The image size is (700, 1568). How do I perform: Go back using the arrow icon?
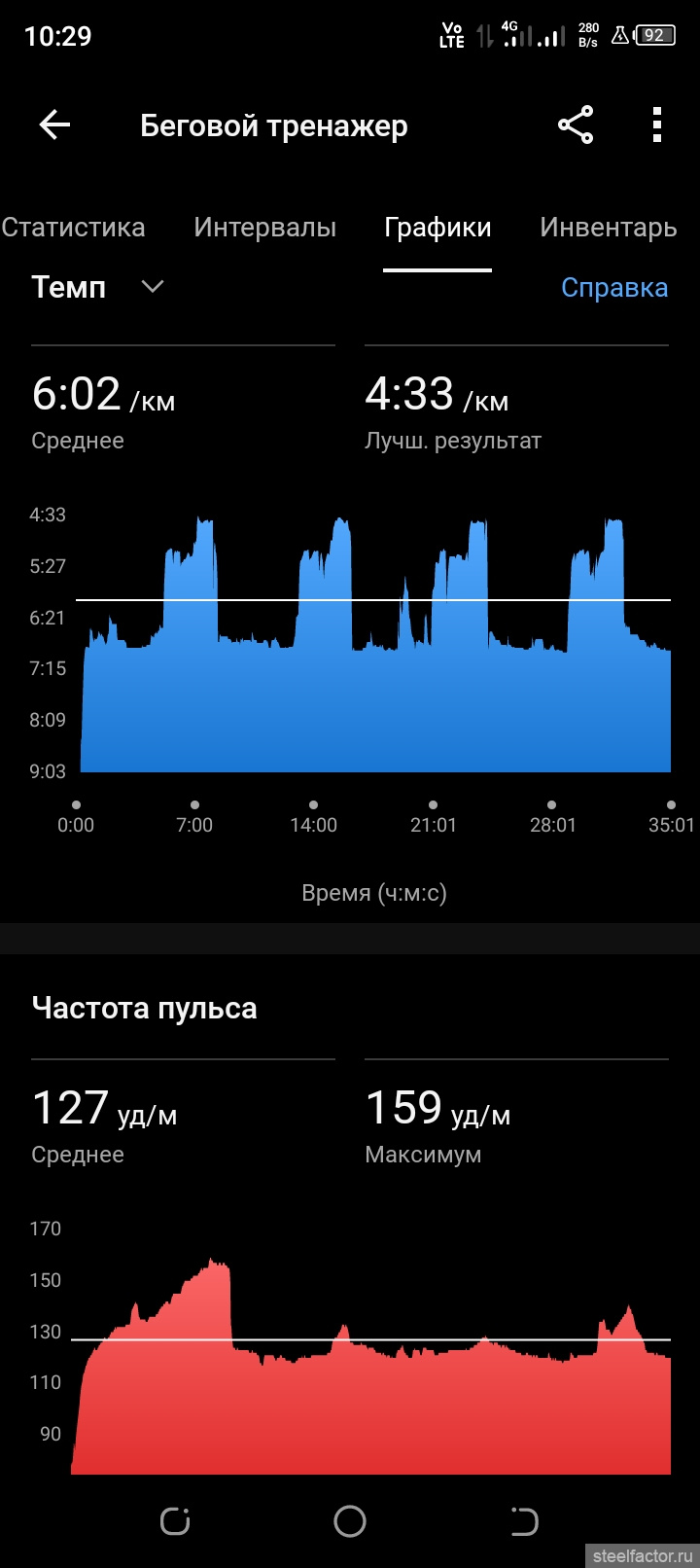54,125
